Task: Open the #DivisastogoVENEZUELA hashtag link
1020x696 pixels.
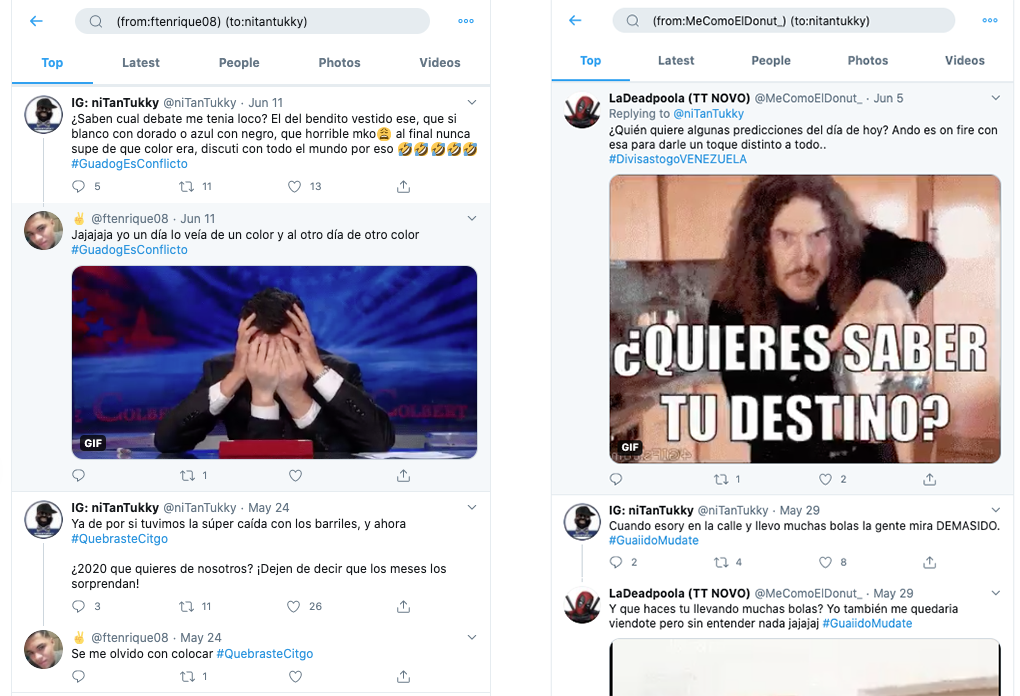Action: tap(677, 160)
